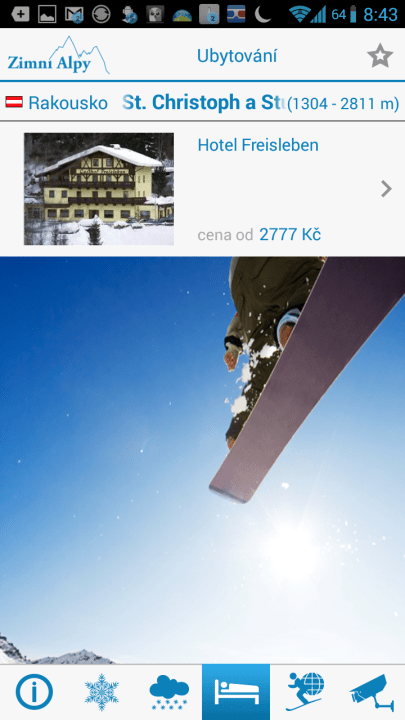Open the Hotel Freisleben listing
The image size is (405, 720).
(x=202, y=189)
